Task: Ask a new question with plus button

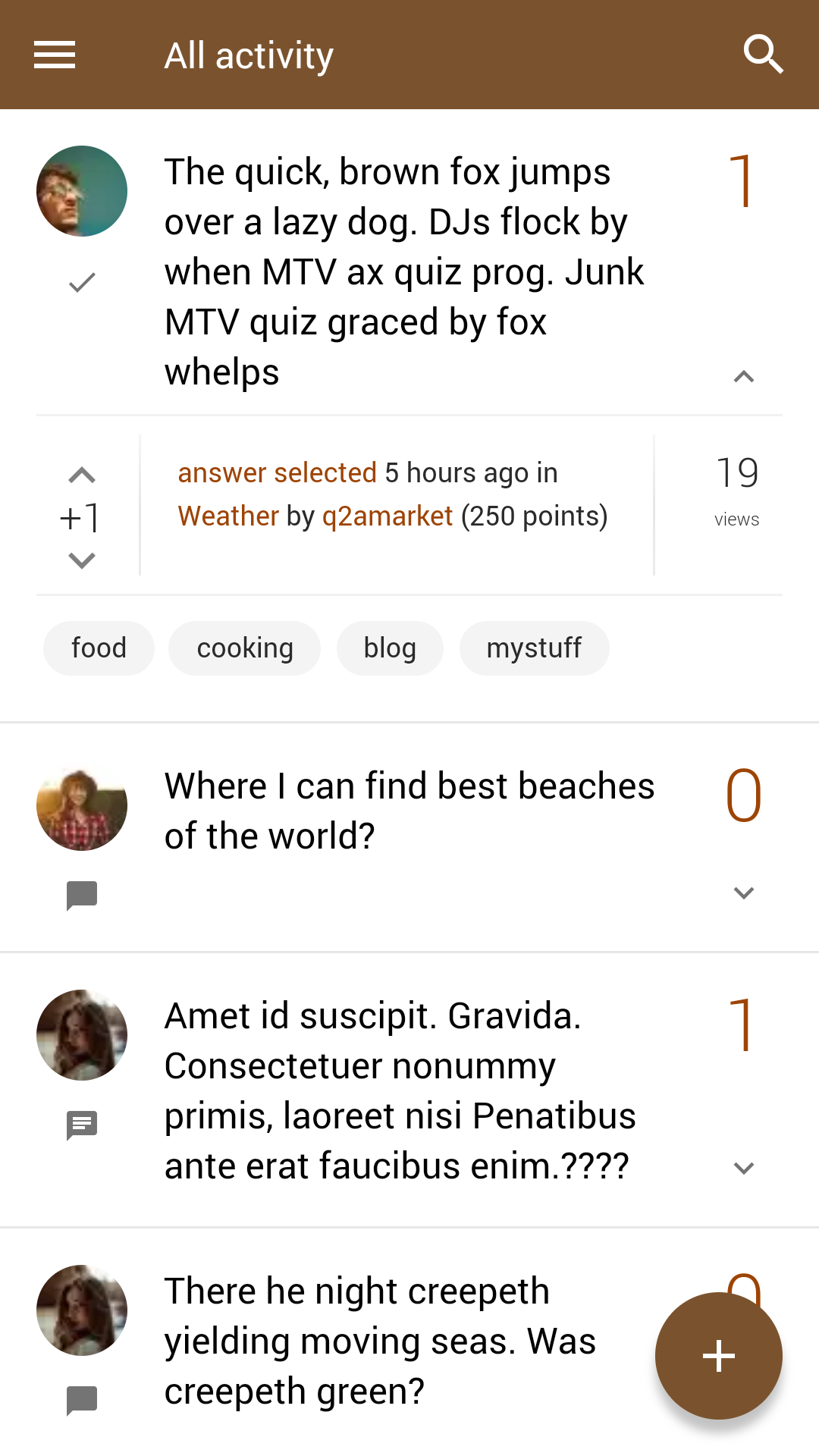Action: pos(719,1356)
